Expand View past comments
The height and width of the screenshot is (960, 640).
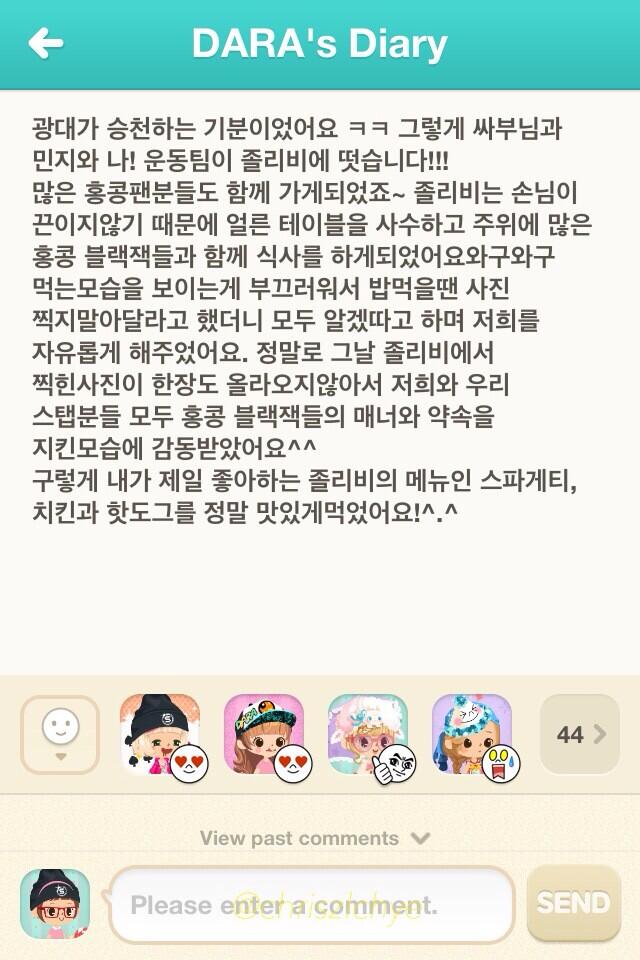314,838
